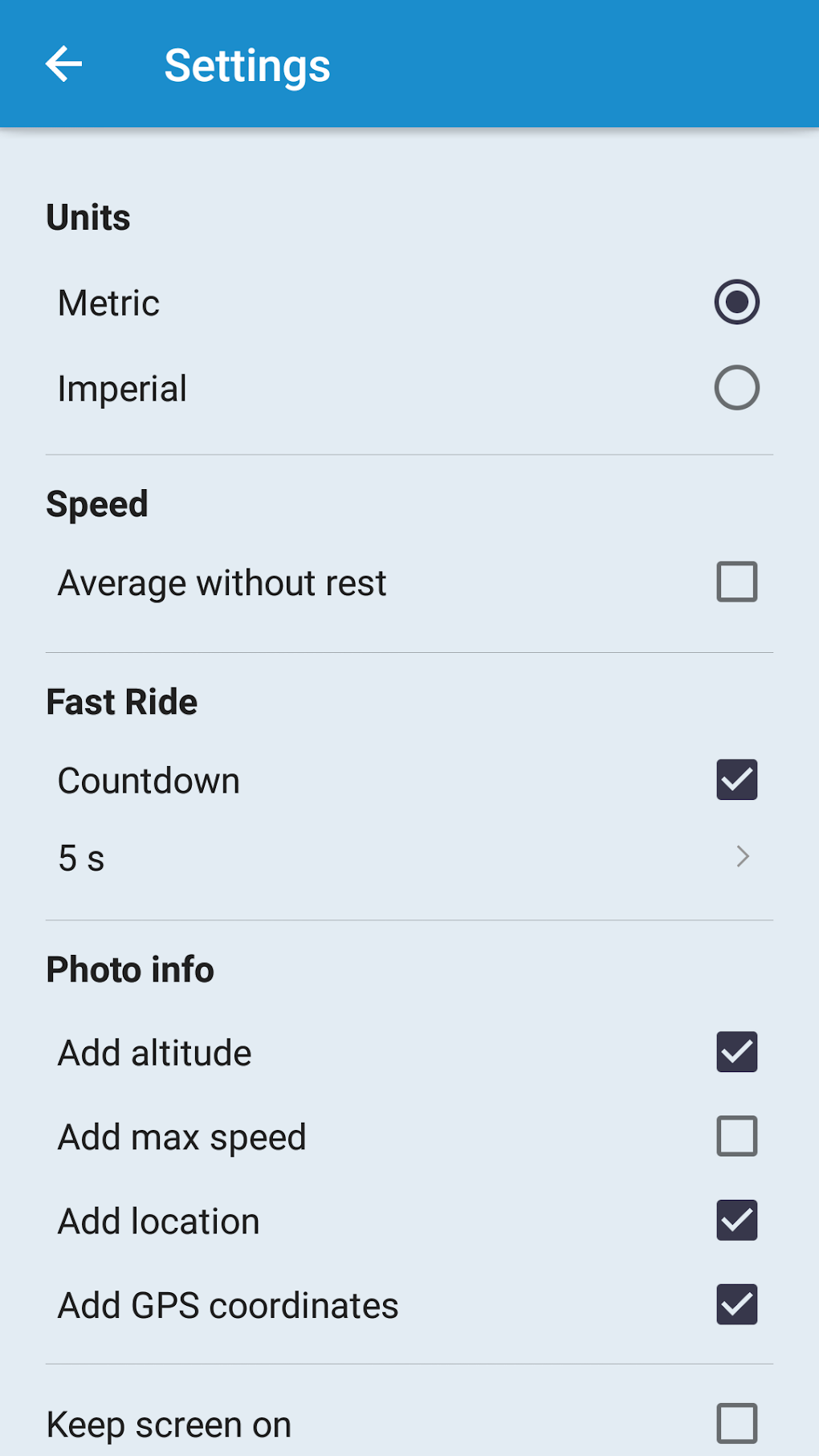Viewport: 819px width, 1456px height.
Task: Select the Metric radio button
Action: (x=735, y=302)
